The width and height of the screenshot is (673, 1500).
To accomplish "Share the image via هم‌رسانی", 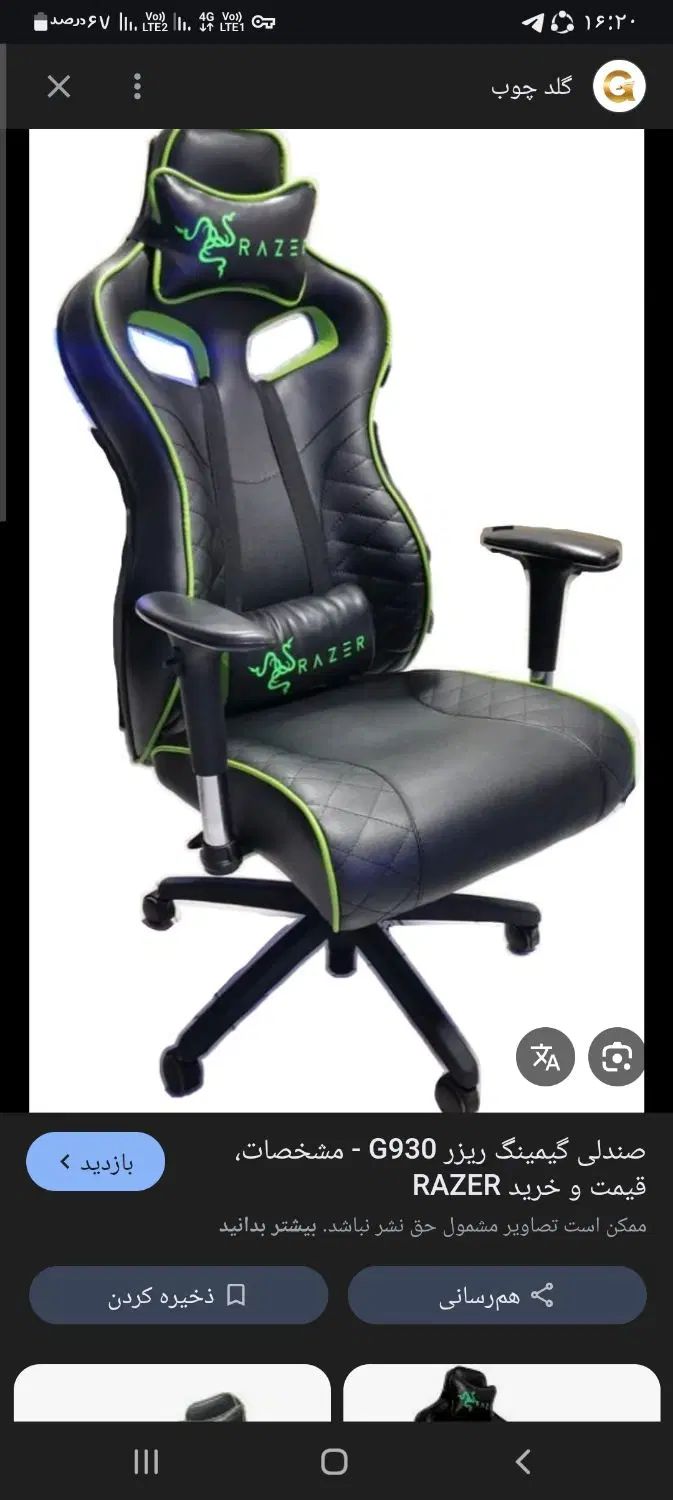I will point(497,1296).
